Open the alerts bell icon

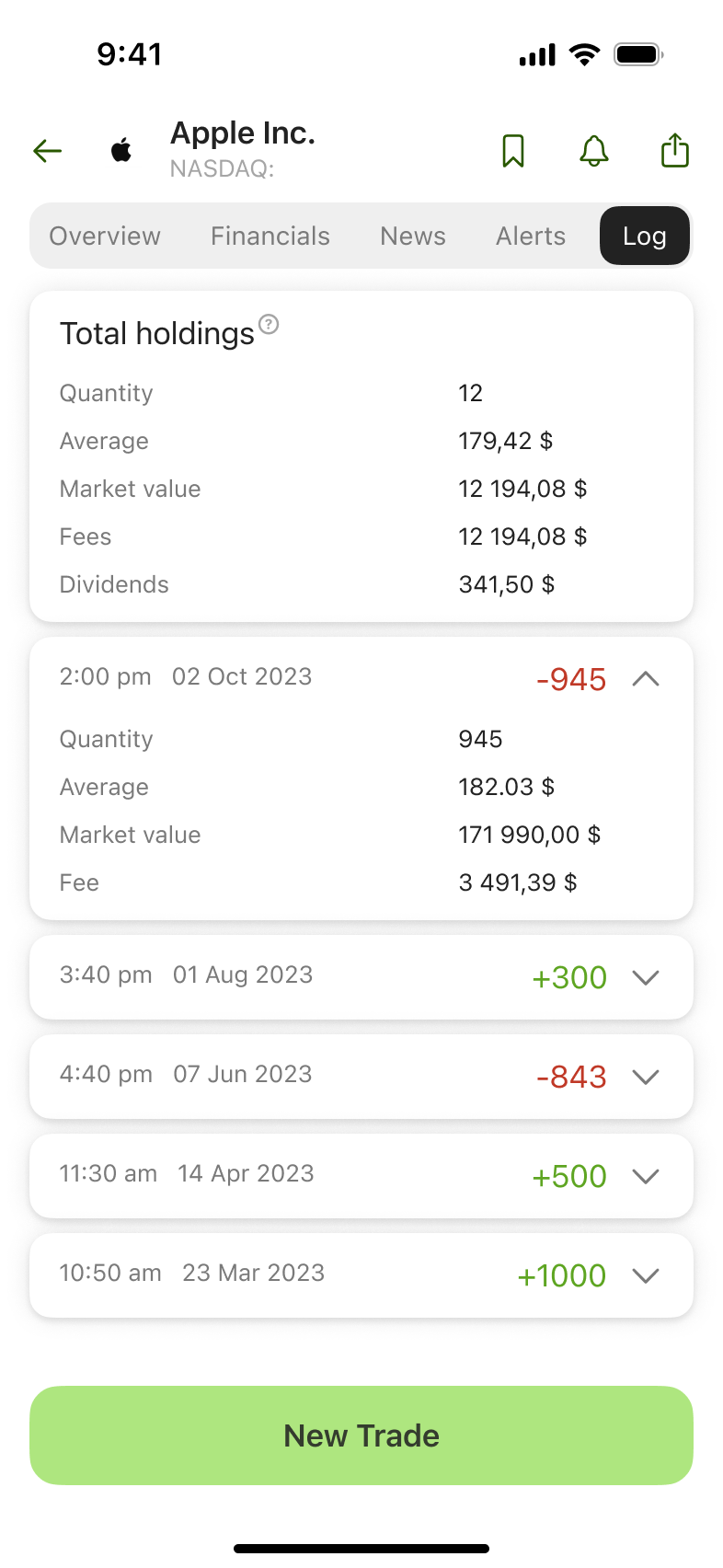(594, 151)
